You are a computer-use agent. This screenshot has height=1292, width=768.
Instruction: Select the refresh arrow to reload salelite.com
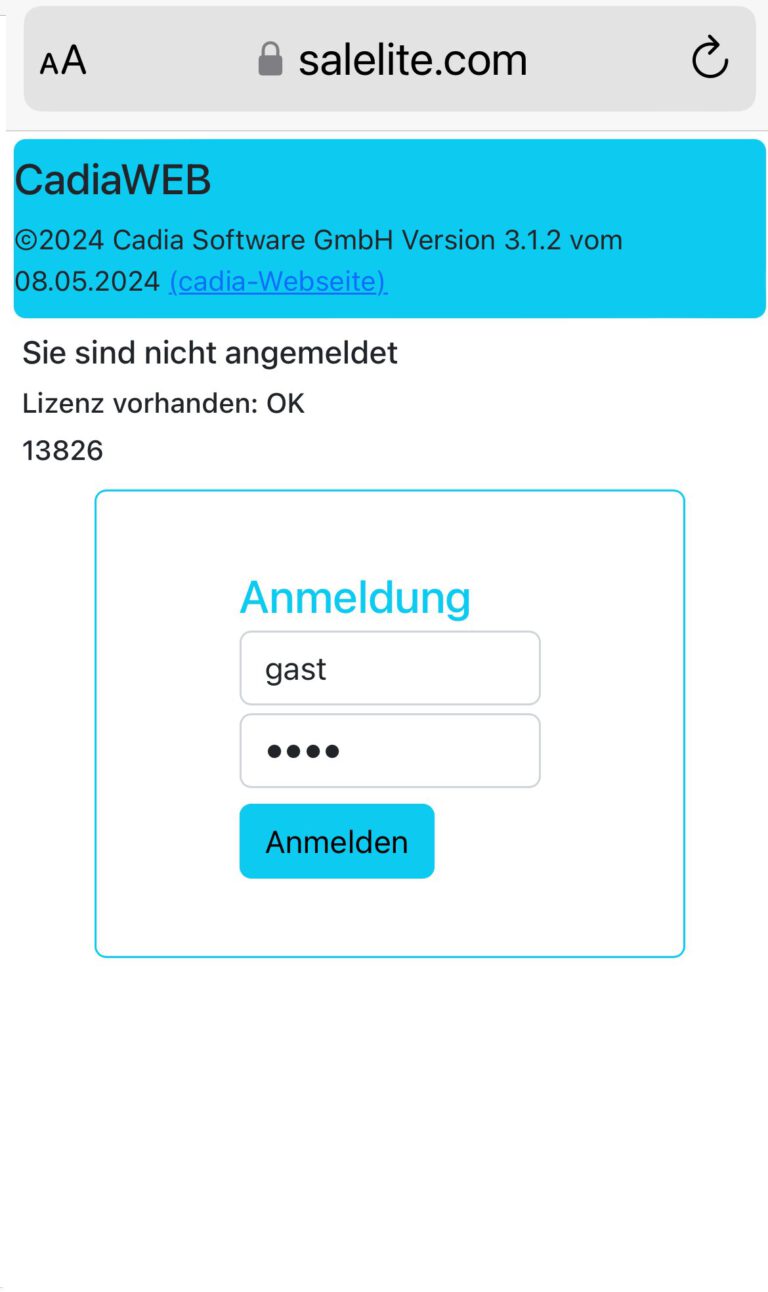pos(710,58)
